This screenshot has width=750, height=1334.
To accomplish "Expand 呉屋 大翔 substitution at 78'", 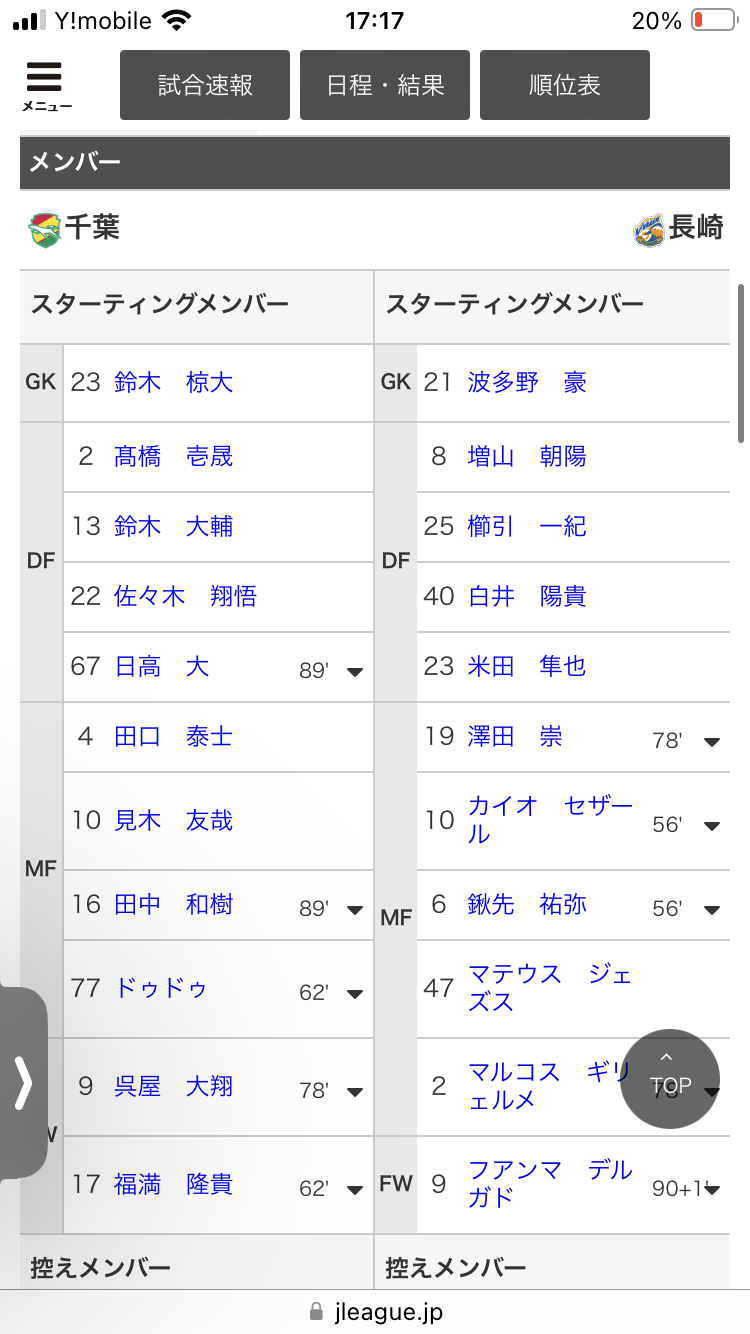I will [354, 1091].
